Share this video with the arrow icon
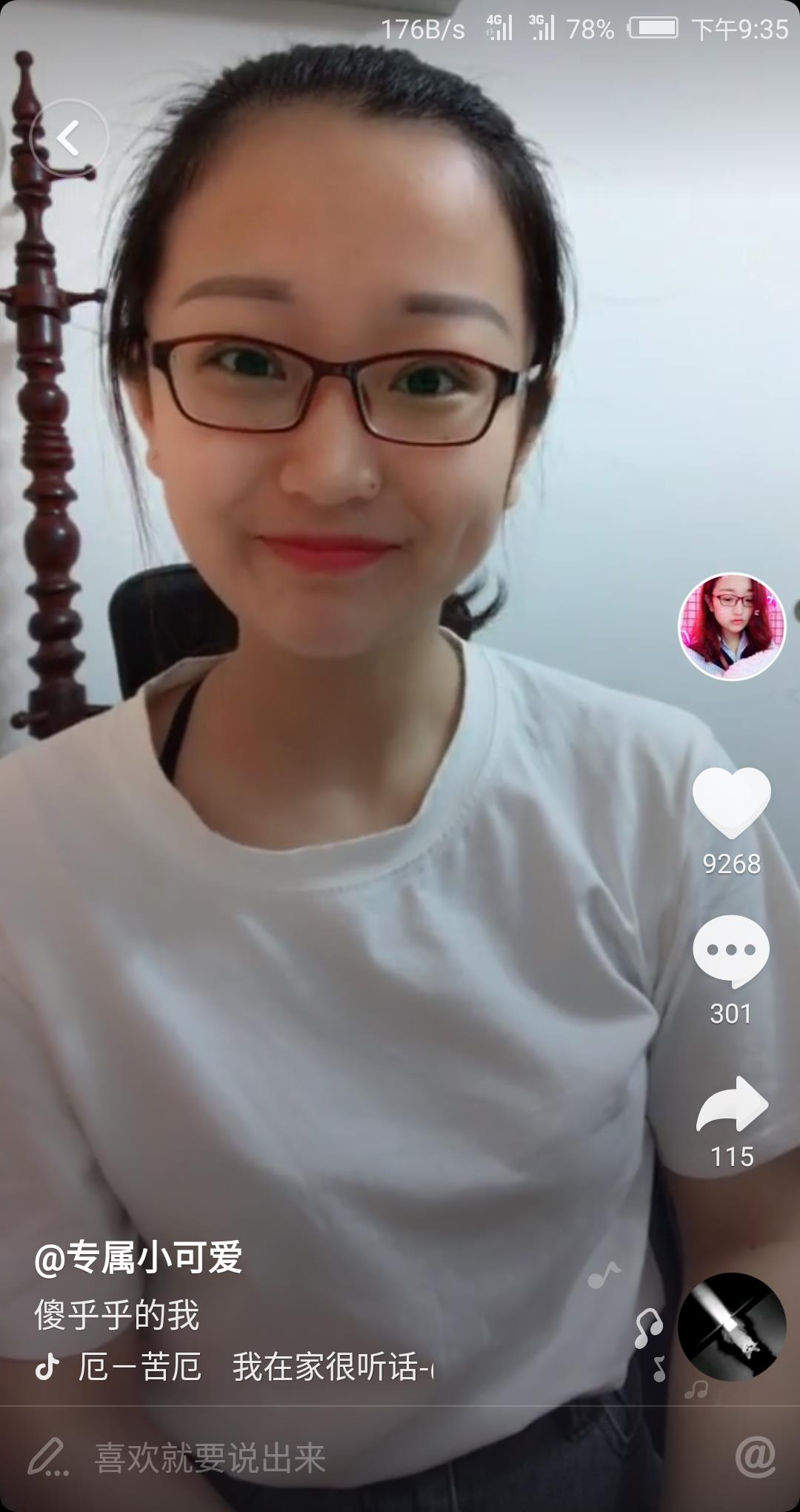Viewport: 800px width, 1512px height. click(732, 1104)
